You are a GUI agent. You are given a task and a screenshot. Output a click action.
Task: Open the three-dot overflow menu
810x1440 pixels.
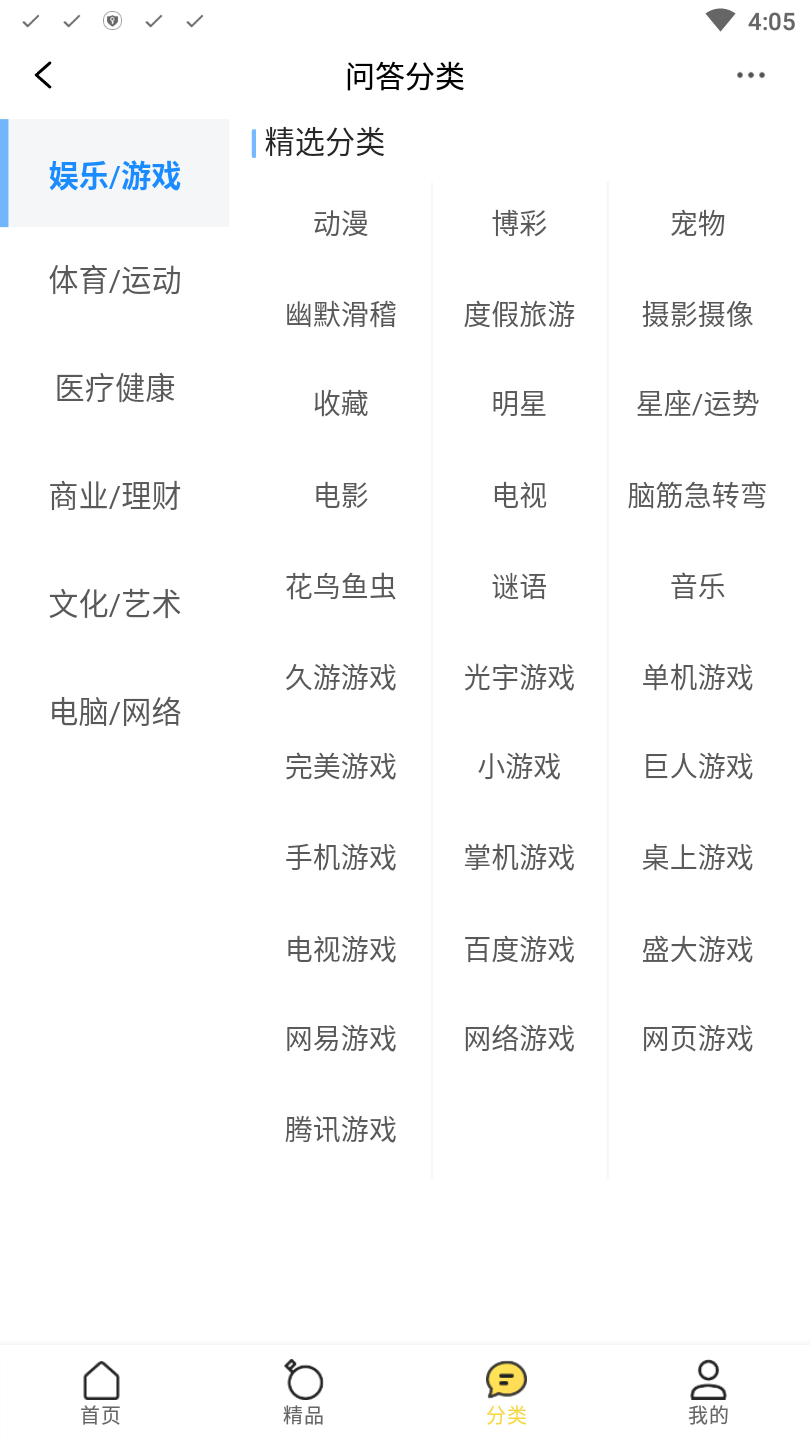751,74
